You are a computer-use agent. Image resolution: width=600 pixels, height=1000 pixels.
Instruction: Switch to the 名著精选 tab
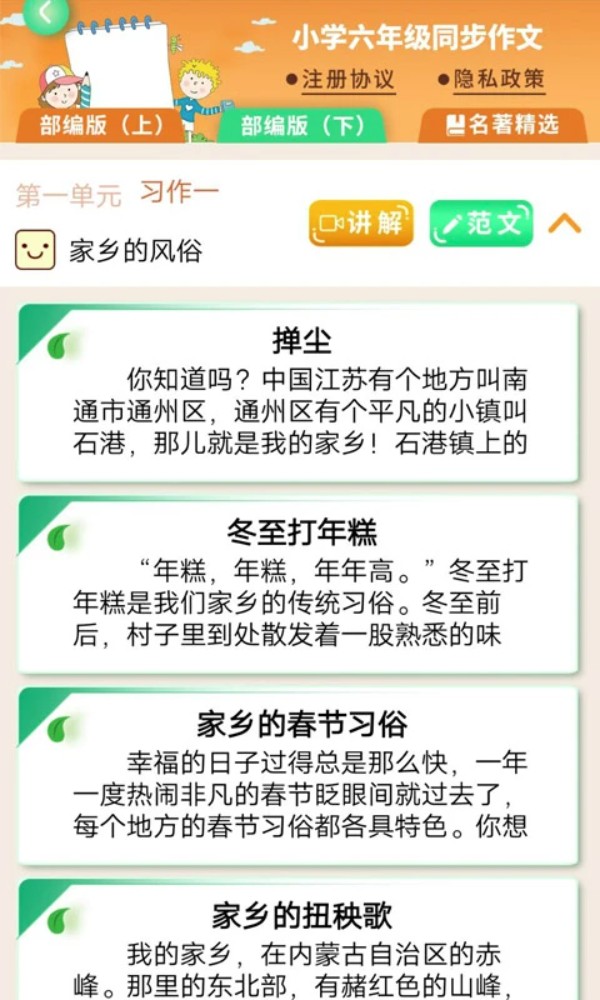tap(502, 125)
